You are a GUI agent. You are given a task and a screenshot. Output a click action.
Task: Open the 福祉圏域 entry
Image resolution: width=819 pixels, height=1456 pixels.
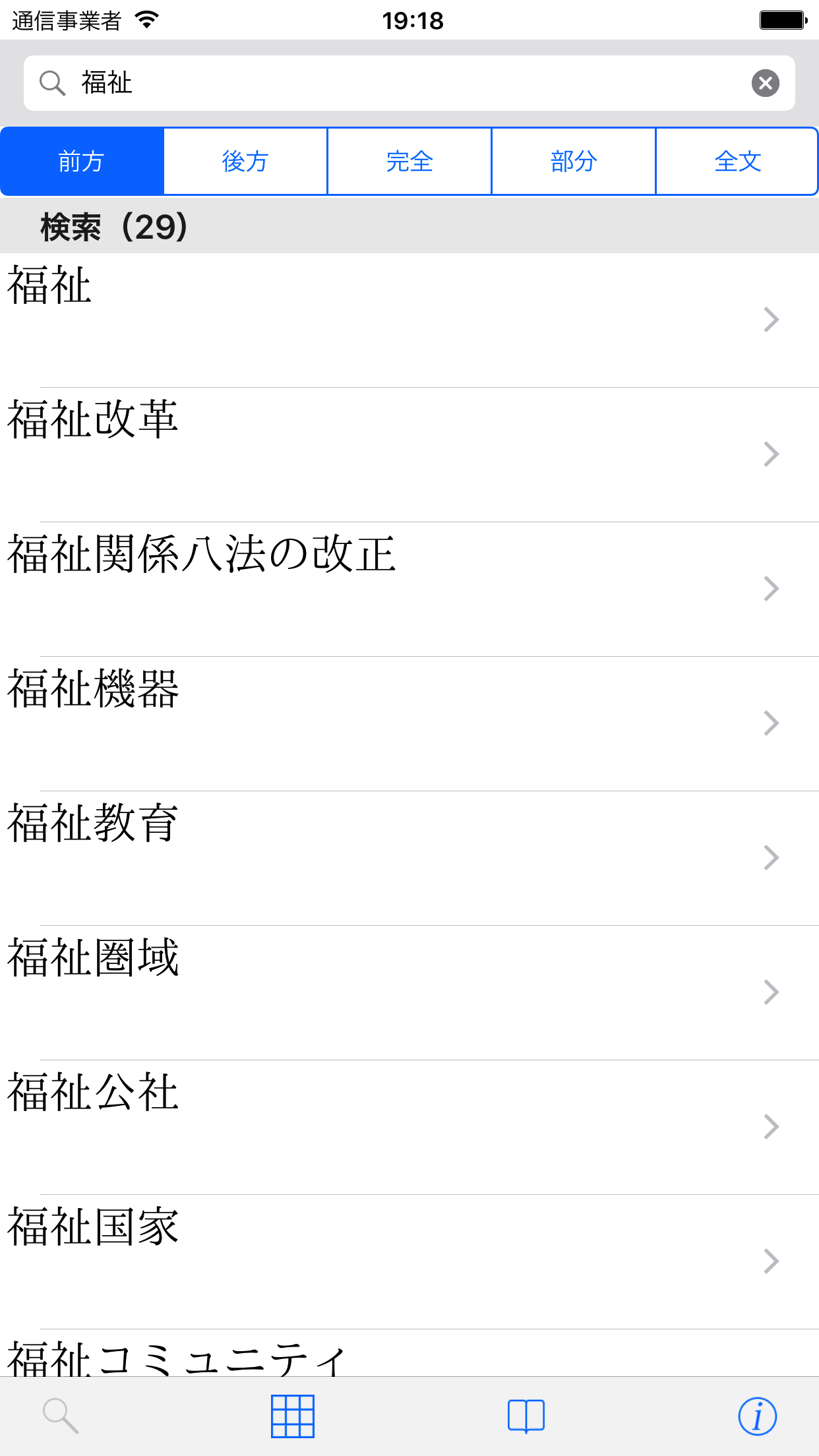click(396, 992)
